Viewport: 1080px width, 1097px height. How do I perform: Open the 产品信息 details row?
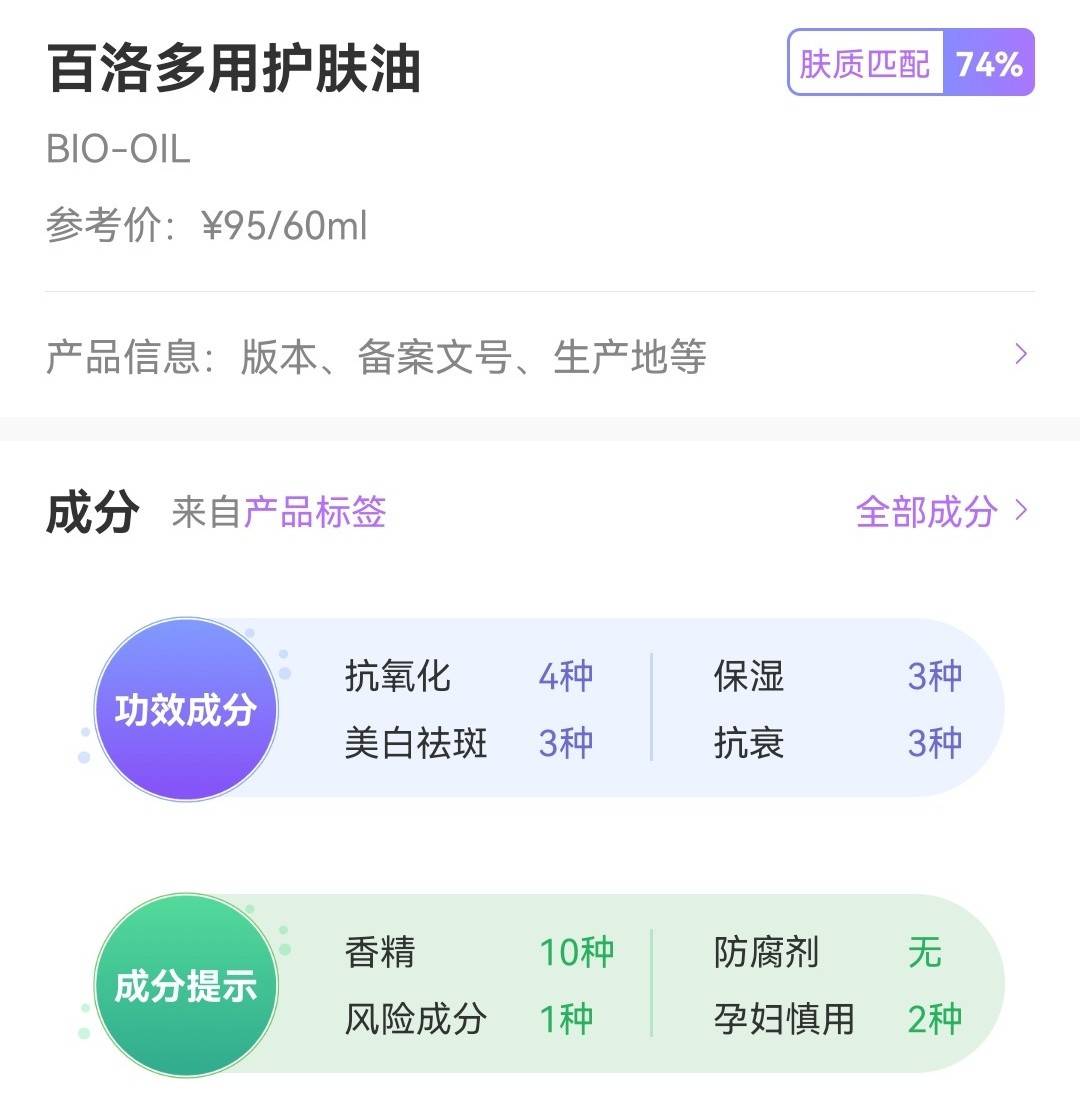(538, 356)
